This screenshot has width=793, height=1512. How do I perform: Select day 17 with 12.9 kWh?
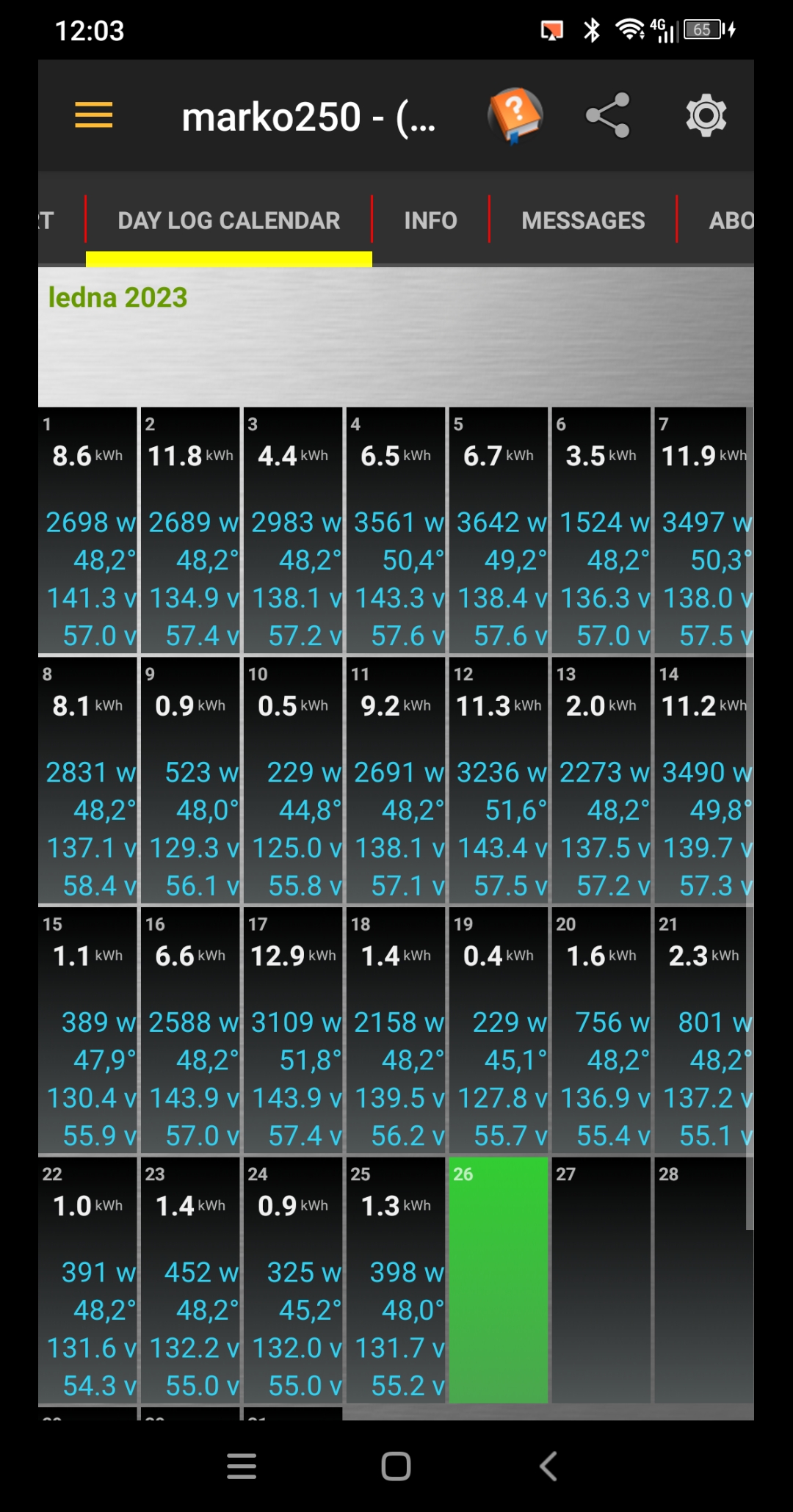coord(293,1030)
